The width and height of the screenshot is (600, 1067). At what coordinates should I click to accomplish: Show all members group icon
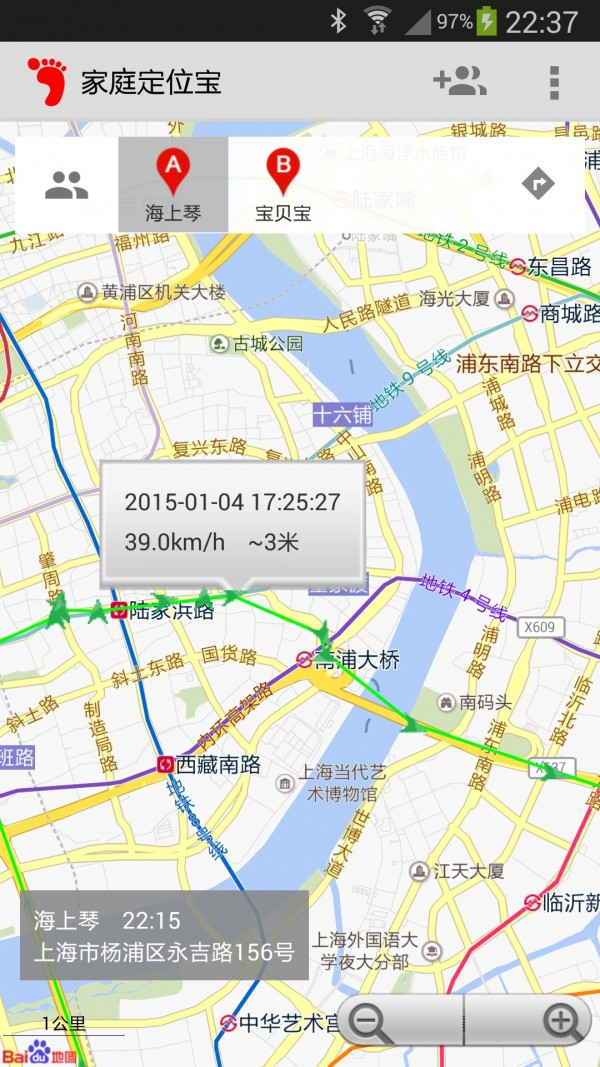point(66,184)
